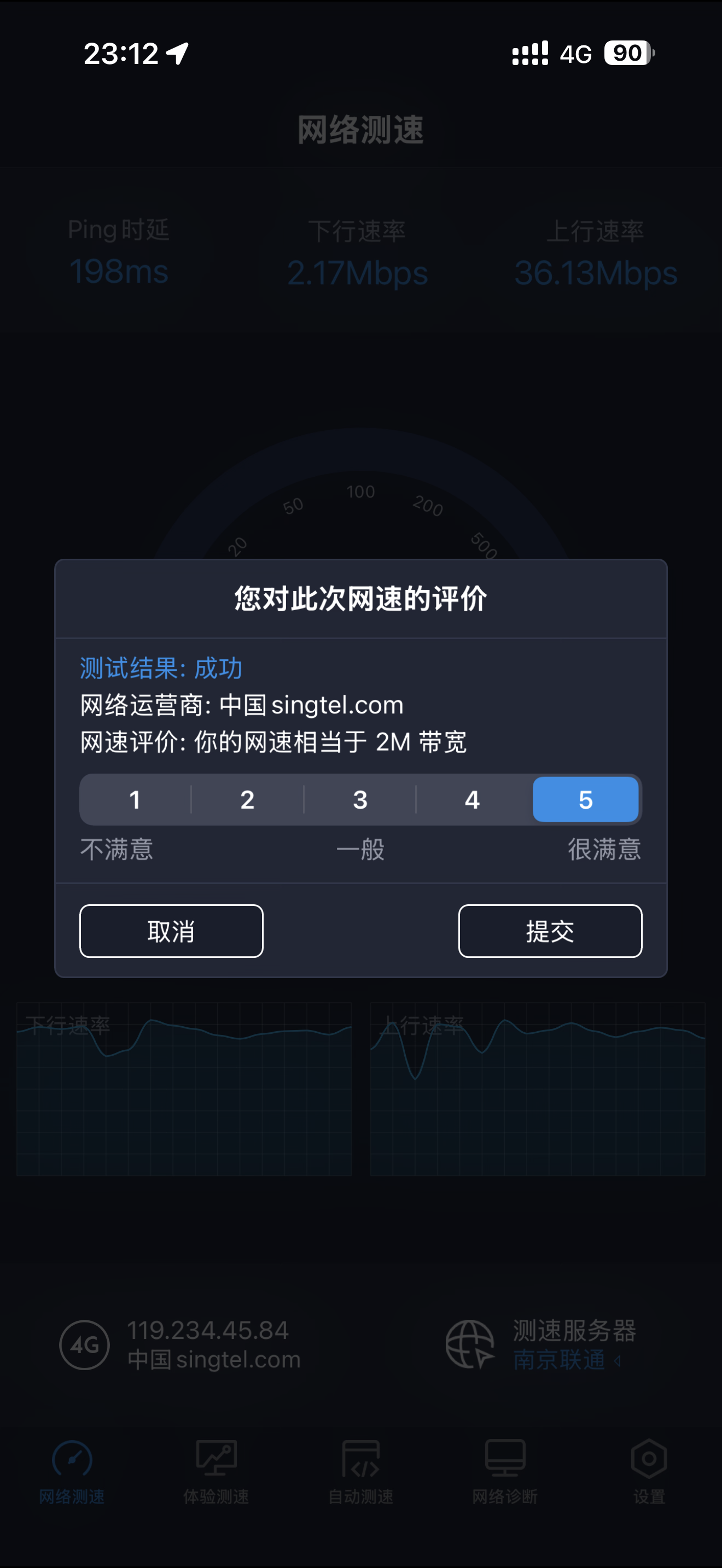Choose rating segment 2 in the score bar
This screenshot has width=722, height=1568.
247,800
